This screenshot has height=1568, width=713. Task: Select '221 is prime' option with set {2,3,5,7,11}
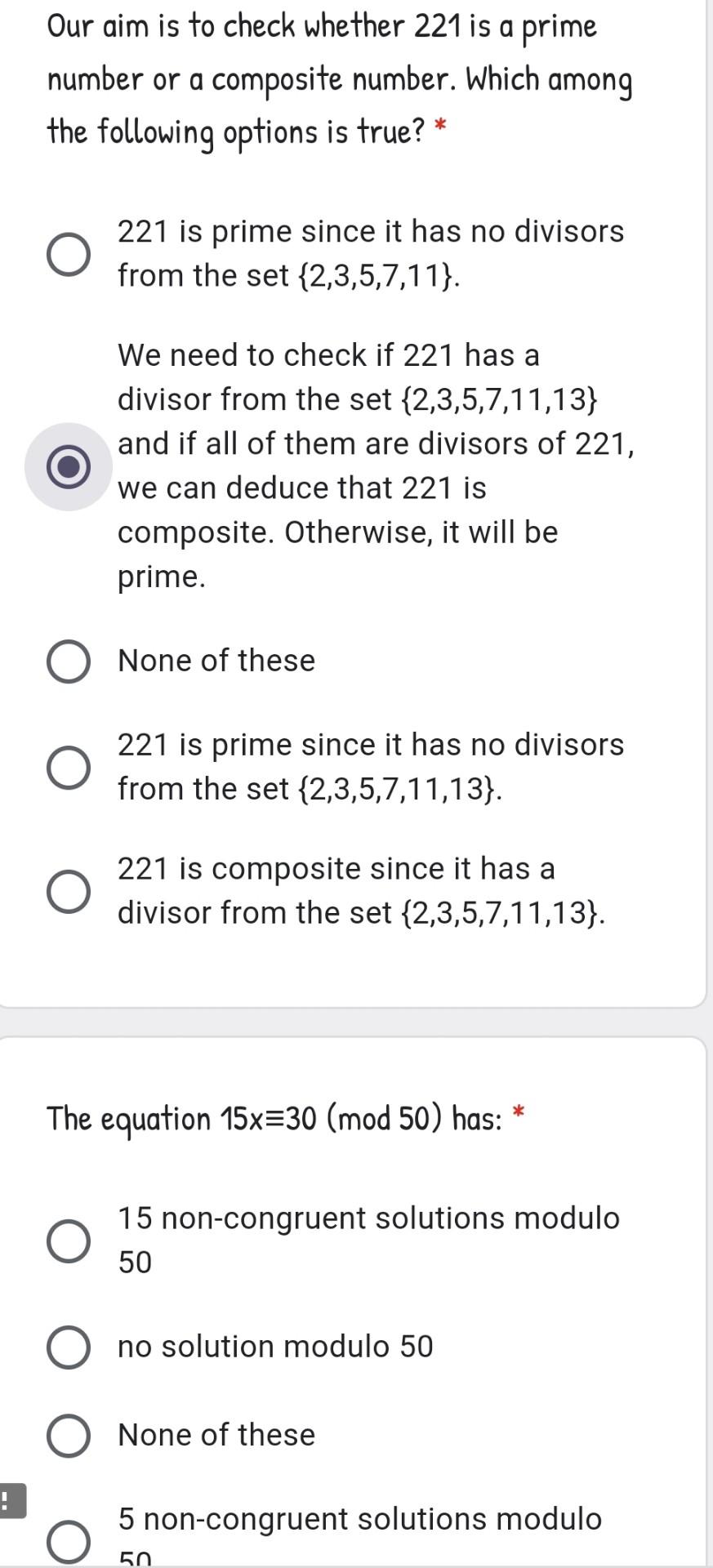click(x=69, y=254)
